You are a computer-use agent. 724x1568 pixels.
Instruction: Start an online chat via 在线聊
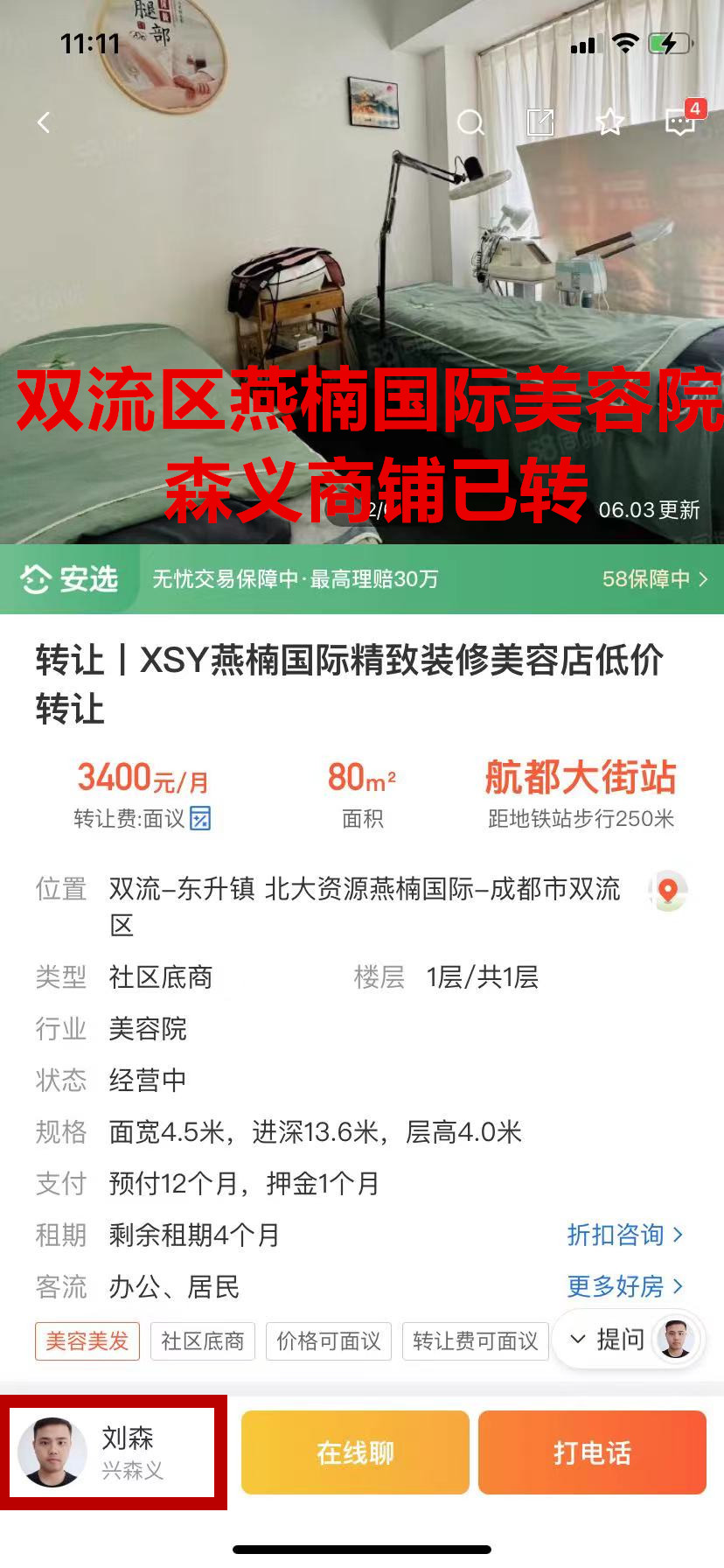click(355, 1452)
